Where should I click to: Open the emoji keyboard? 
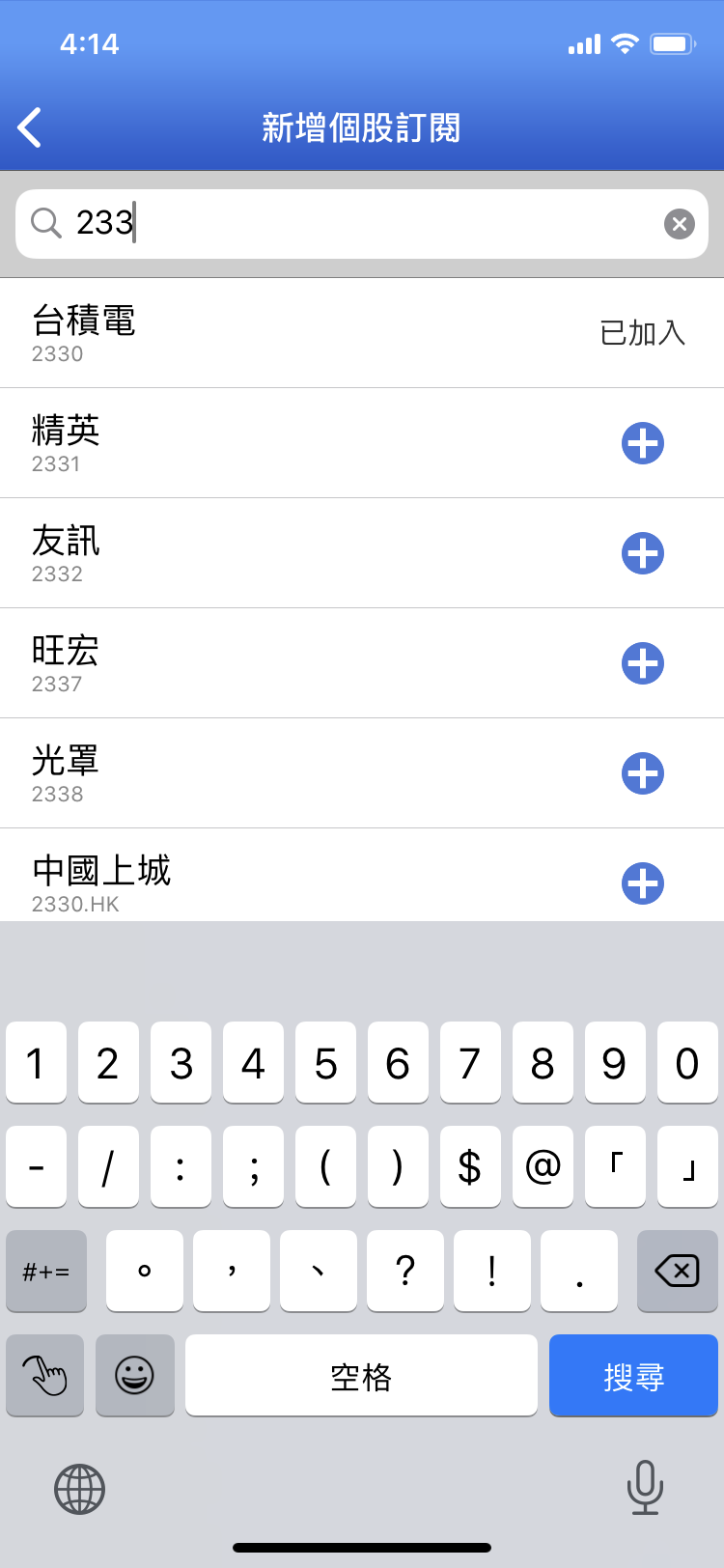[x=135, y=1375]
